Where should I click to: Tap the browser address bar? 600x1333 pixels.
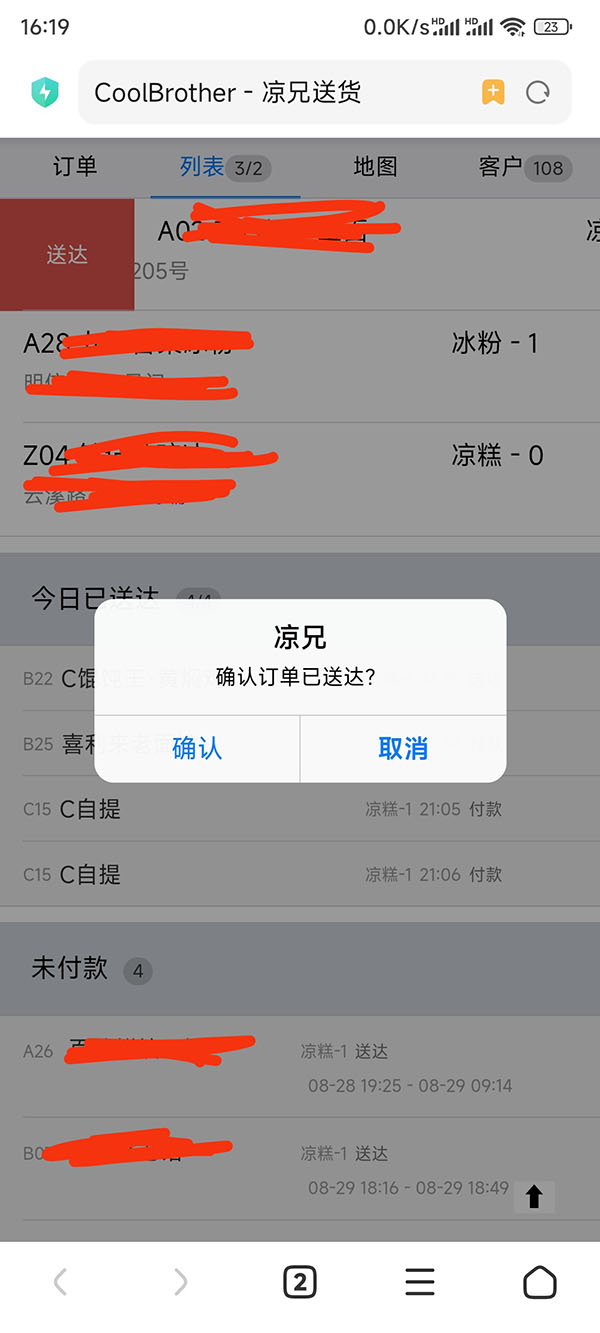point(270,93)
